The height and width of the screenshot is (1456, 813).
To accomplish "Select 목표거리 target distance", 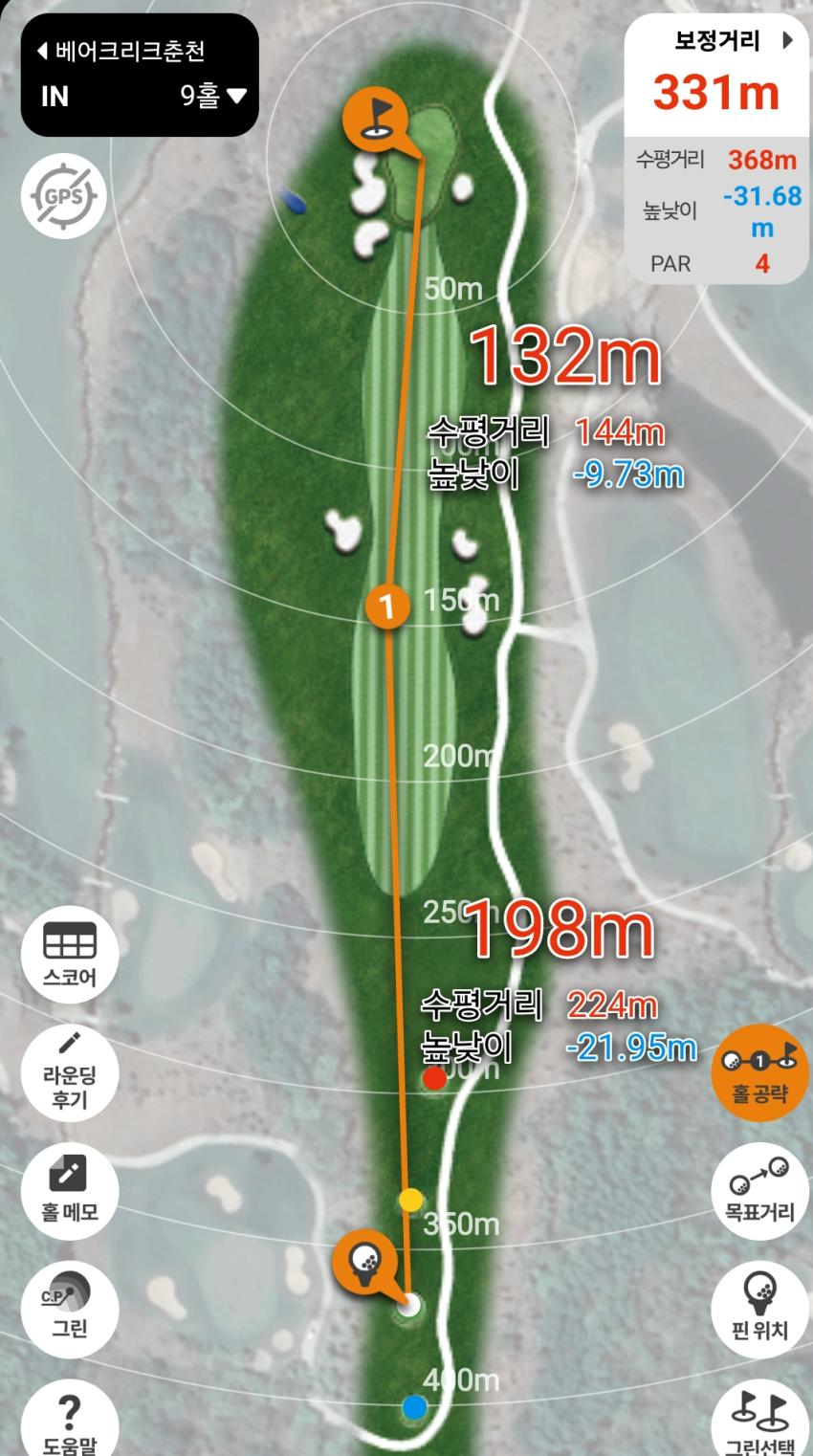I will [x=760, y=1189].
